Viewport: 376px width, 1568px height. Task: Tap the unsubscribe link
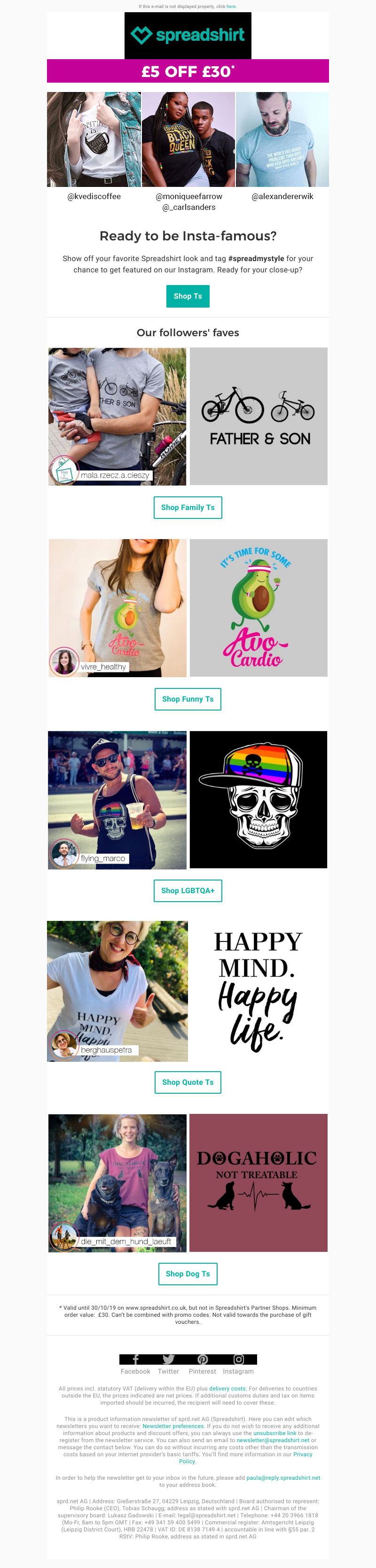coord(274,1433)
